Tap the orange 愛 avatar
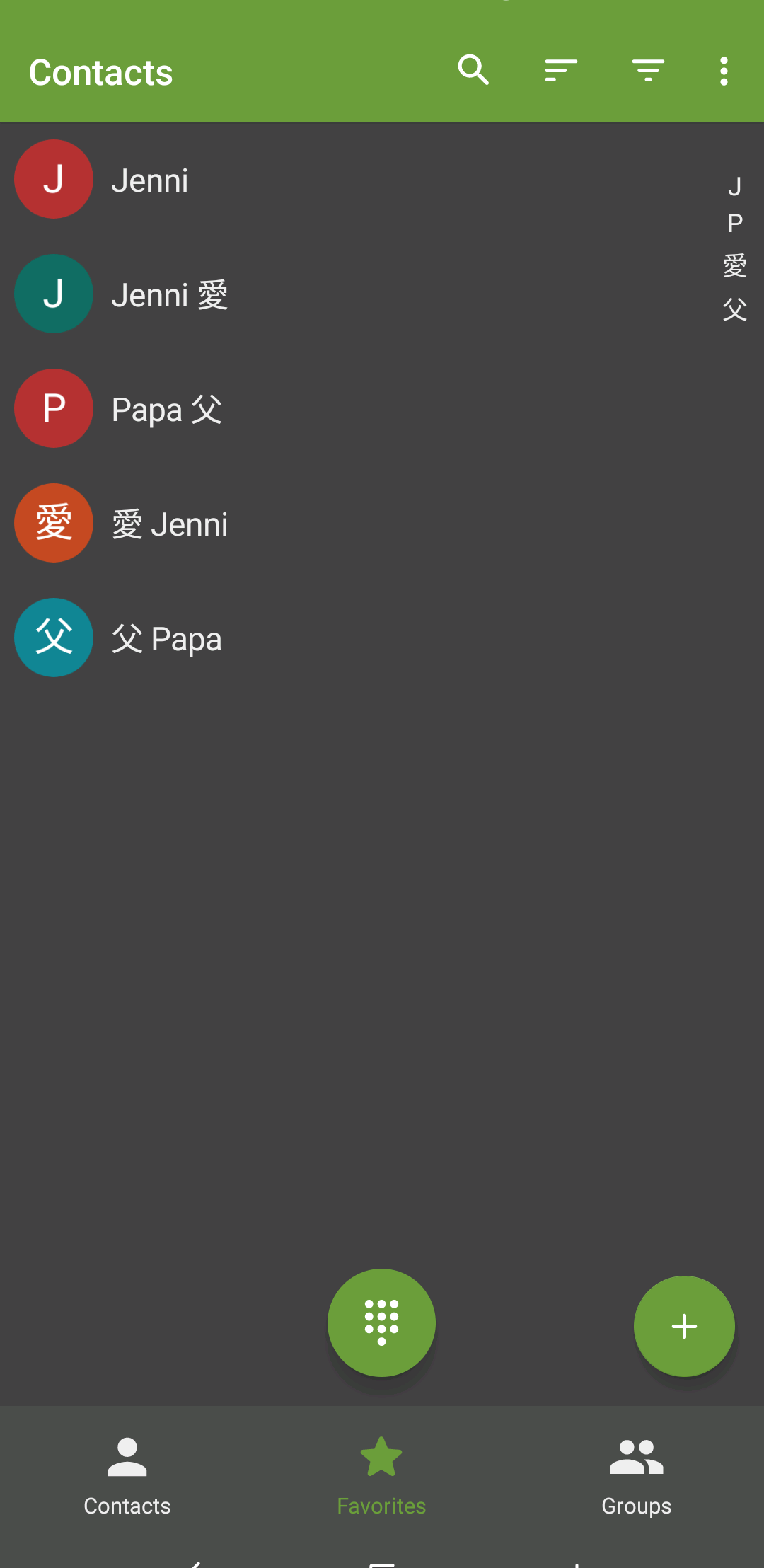The height and width of the screenshot is (1568, 764). pos(54,523)
